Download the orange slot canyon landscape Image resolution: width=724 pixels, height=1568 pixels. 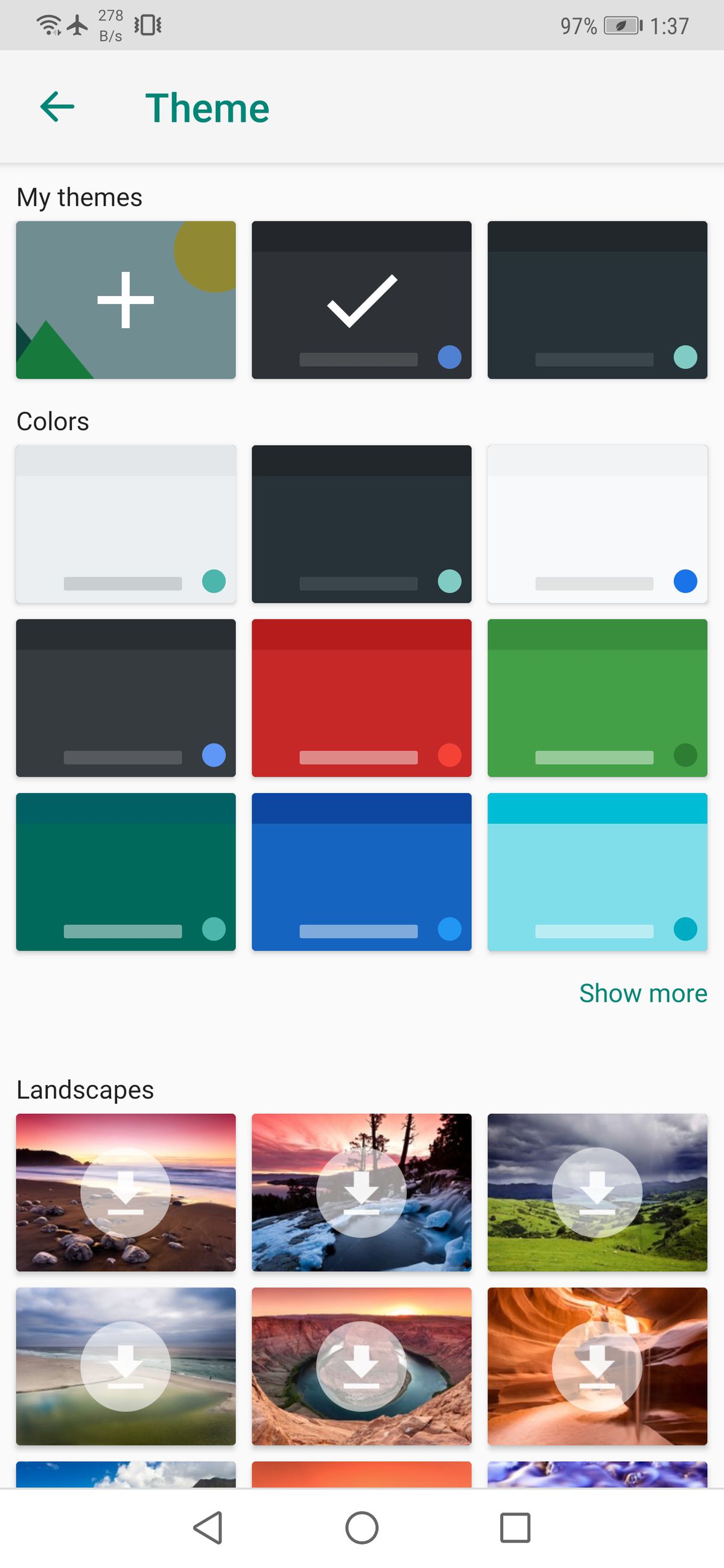(597, 1366)
